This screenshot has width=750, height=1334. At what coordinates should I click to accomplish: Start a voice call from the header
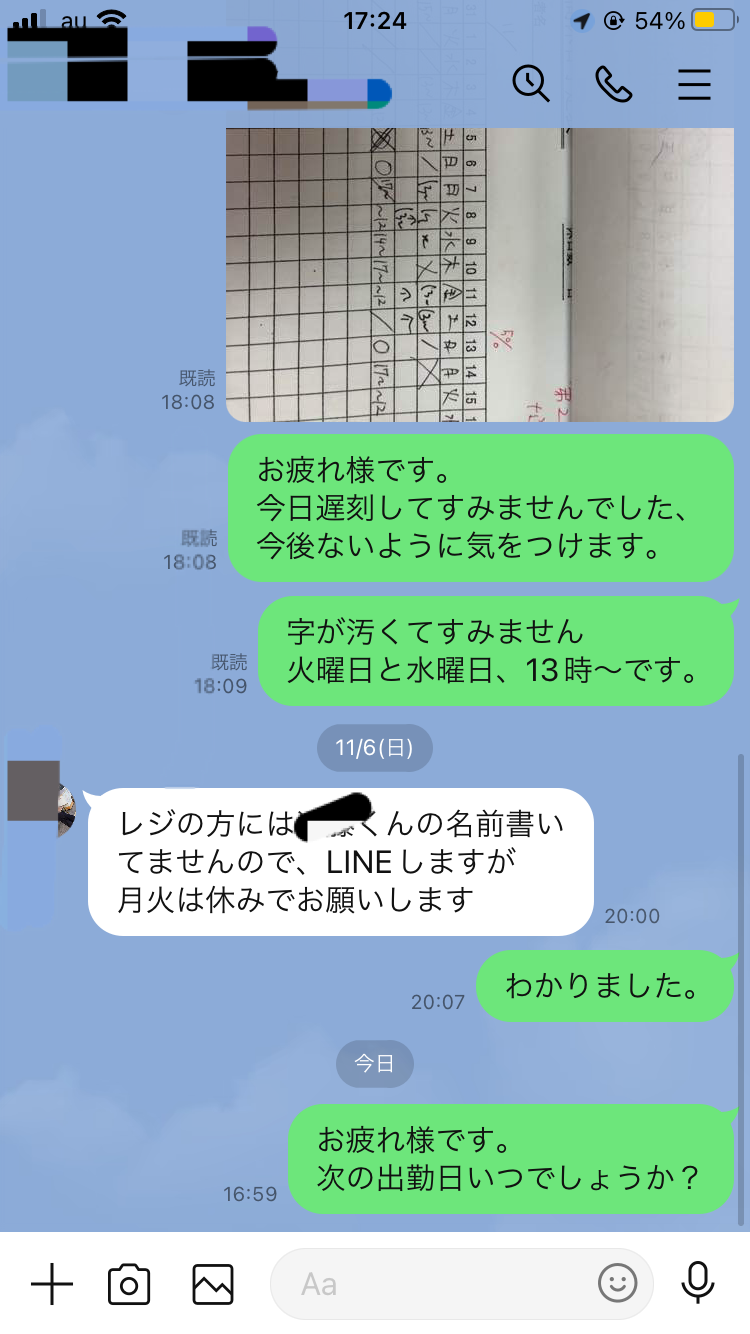click(x=613, y=84)
